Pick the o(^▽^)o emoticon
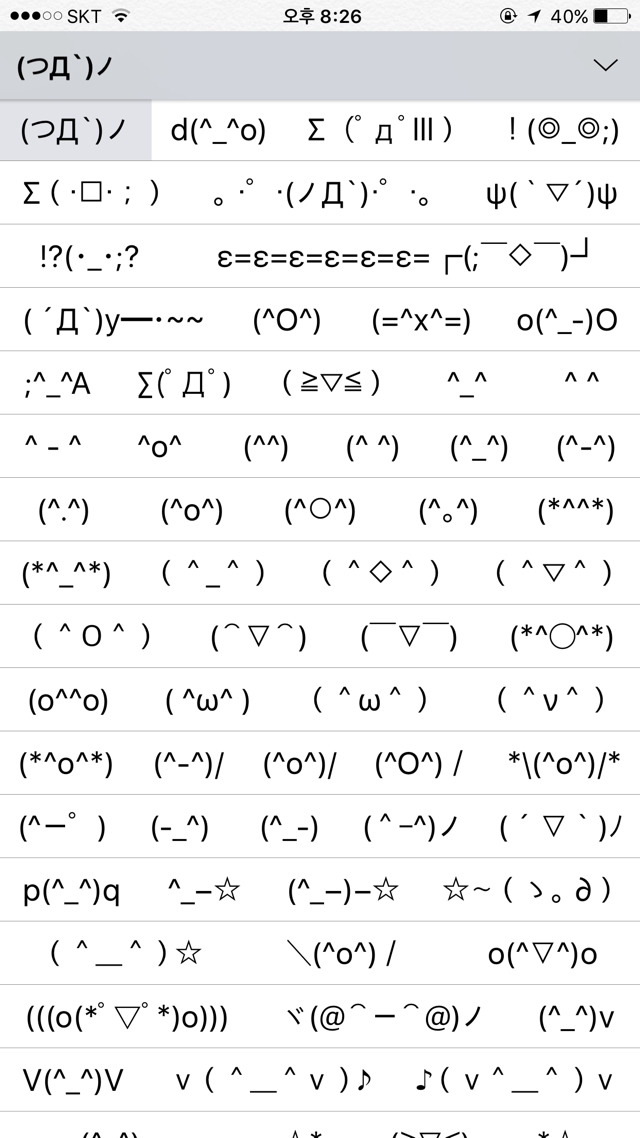 (x=543, y=954)
